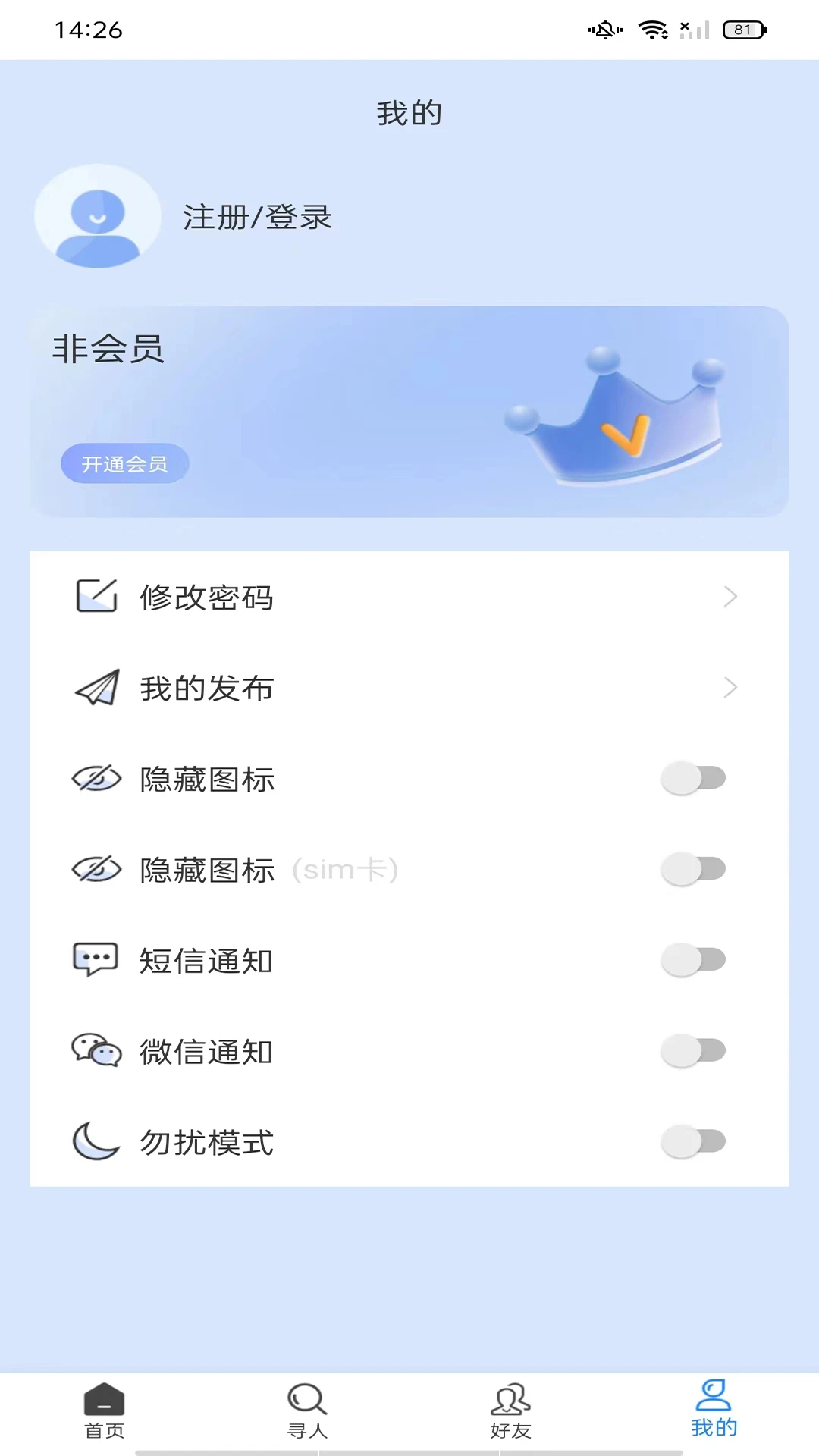Open the 好友 tab
Viewport: 819px width, 1456px height.
pyautogui.click(x=510, y=1410)
